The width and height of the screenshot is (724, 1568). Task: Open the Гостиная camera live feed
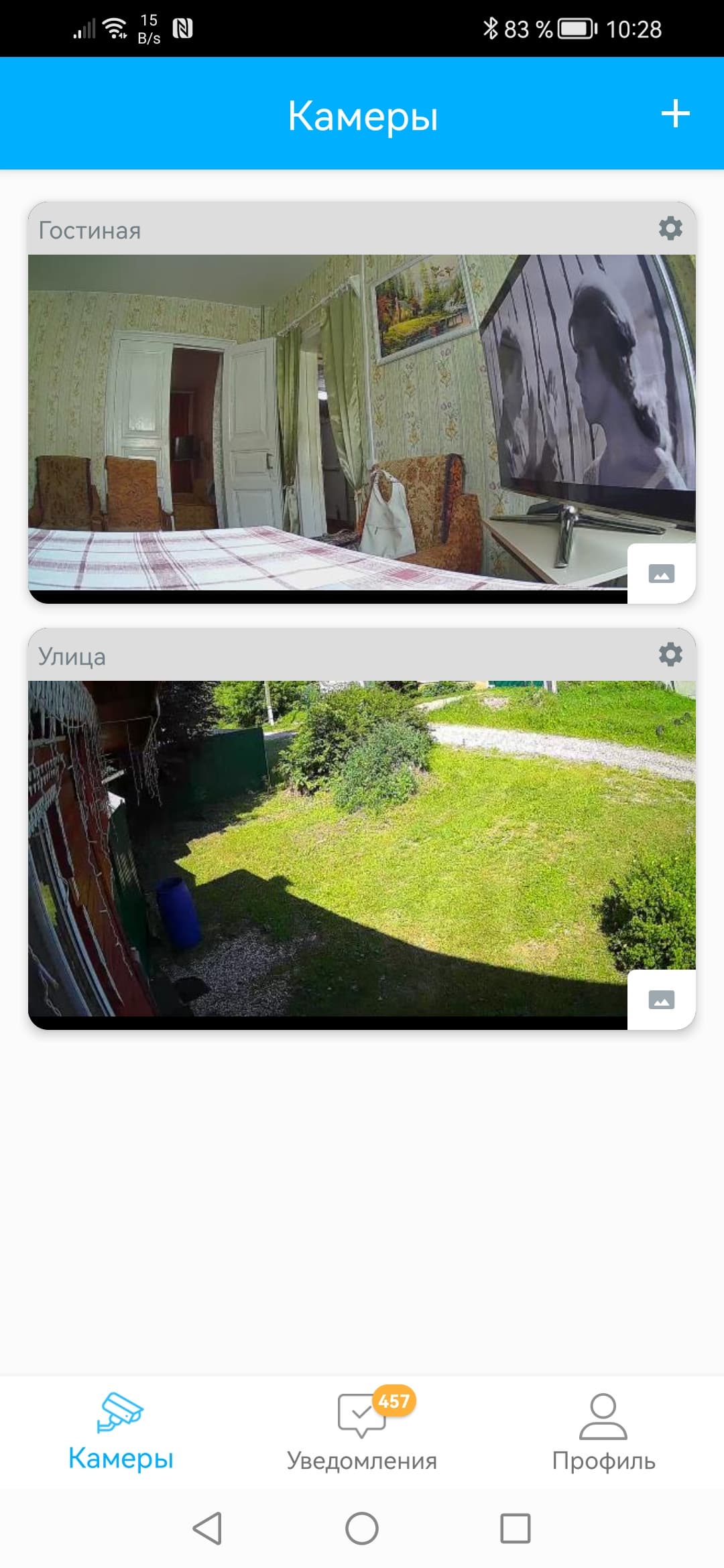pyautogui.click(x=328, y=422)
